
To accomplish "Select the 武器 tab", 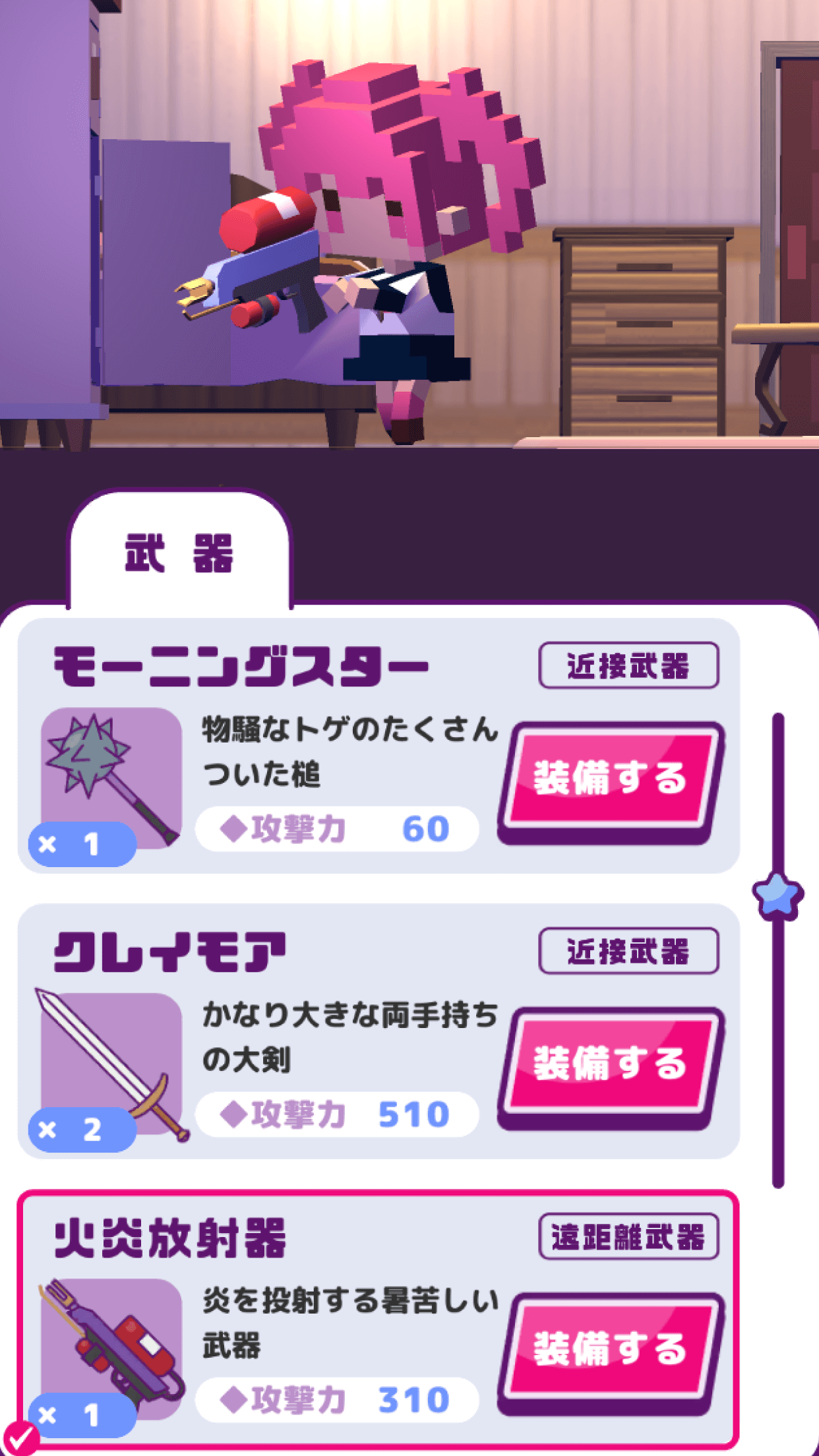I will tap(179, 554).
